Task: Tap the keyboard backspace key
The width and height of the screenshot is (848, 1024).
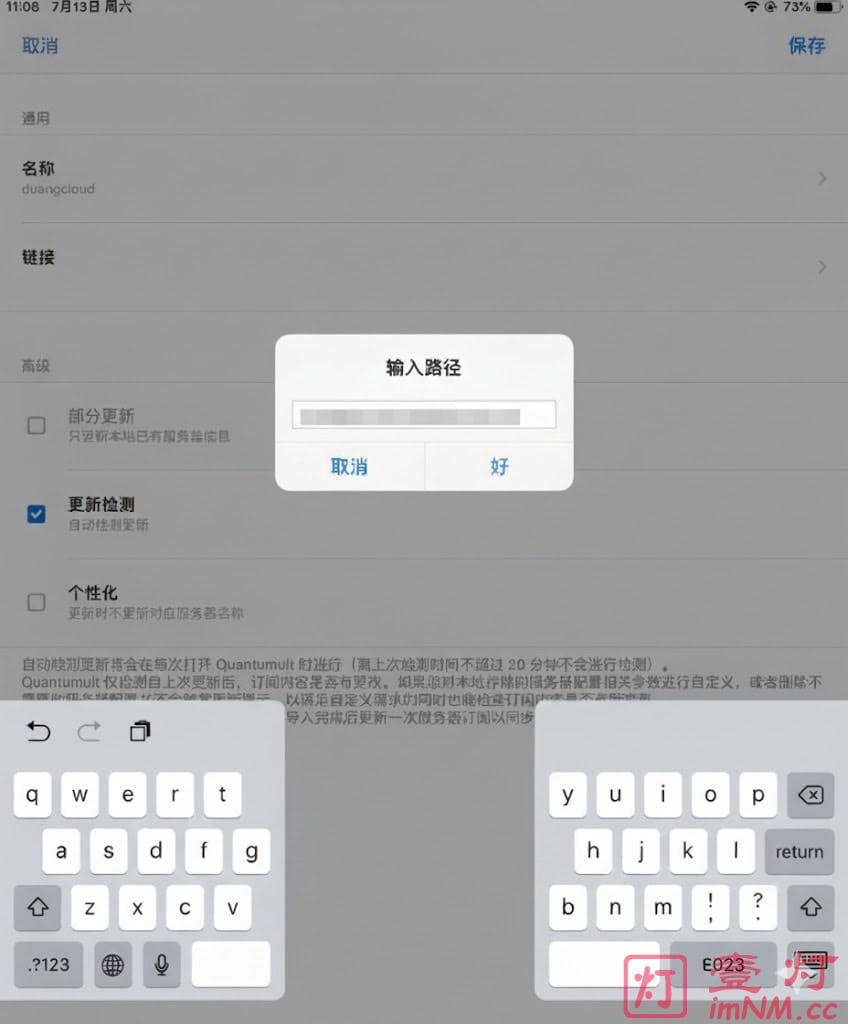Action: (810, 796)
